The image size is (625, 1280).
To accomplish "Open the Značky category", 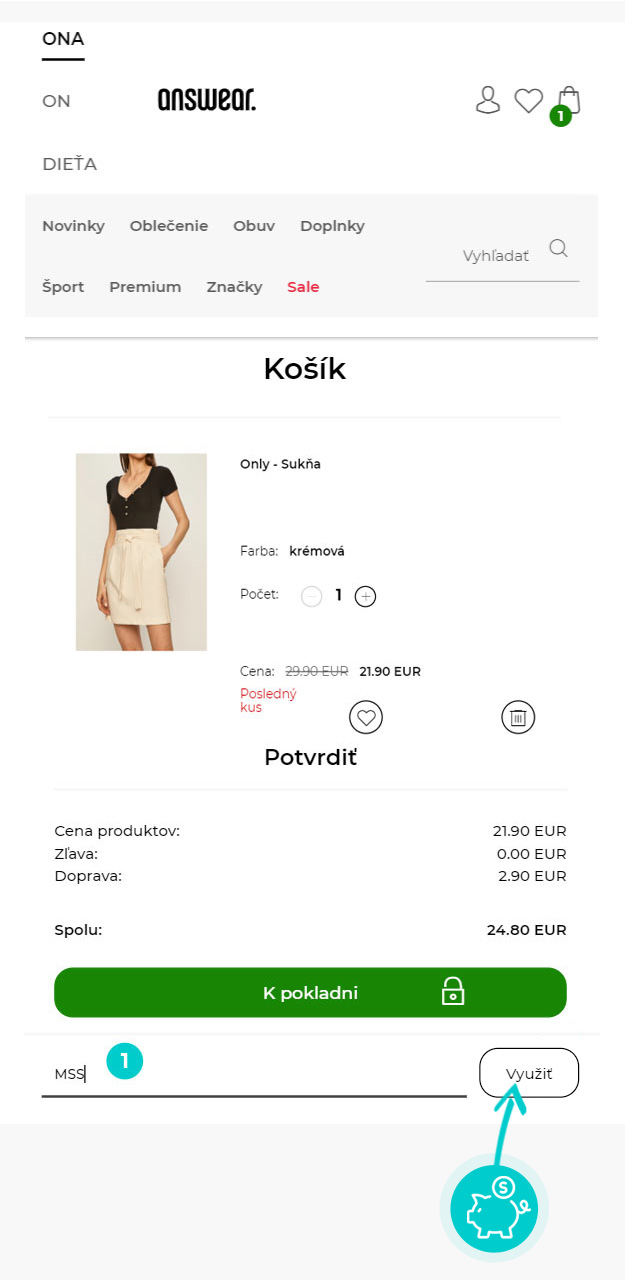I will (x=234, y=287).
